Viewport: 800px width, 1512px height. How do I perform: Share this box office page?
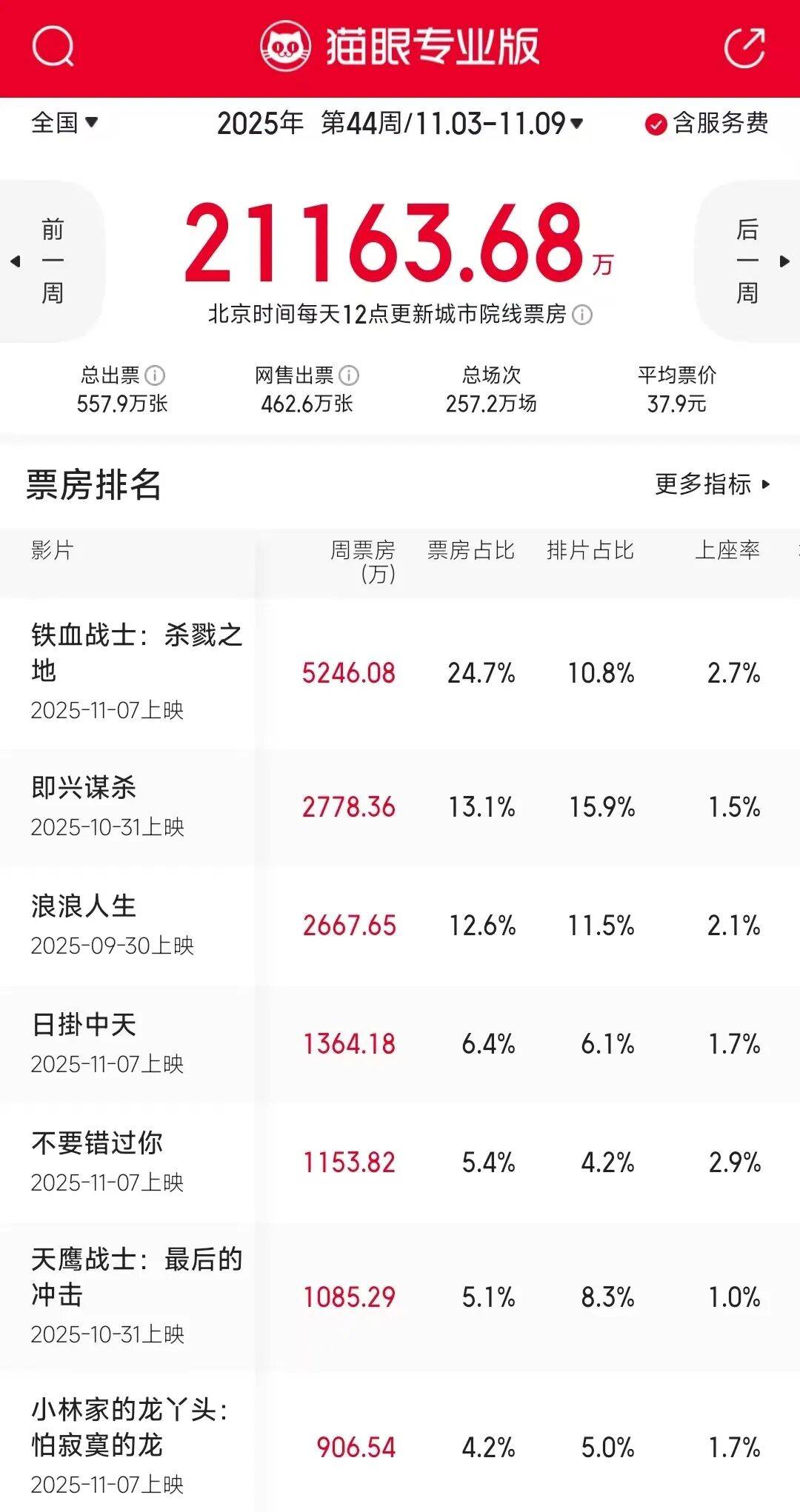coord(744,47)
